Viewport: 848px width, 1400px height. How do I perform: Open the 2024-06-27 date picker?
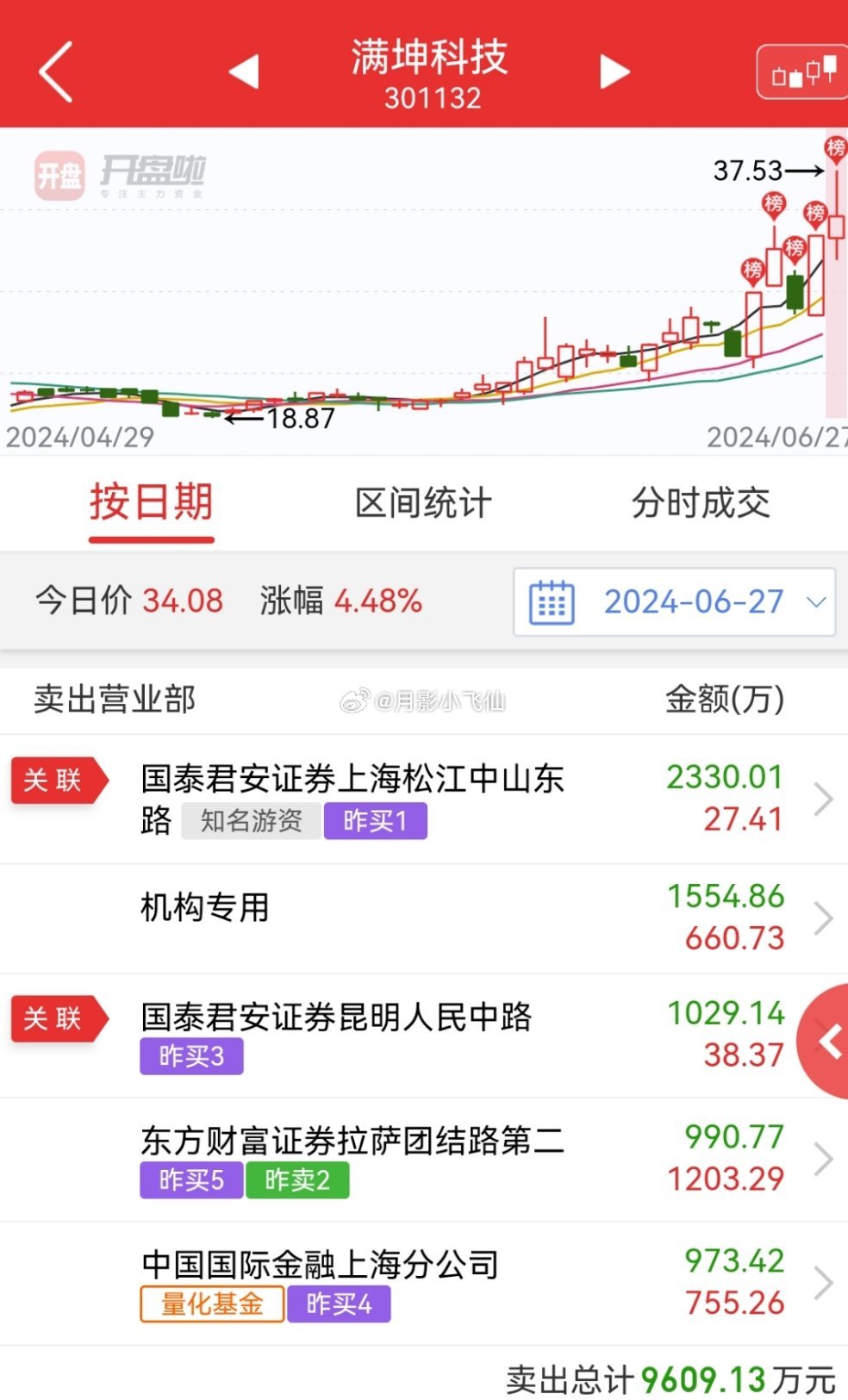pos(674,602)
